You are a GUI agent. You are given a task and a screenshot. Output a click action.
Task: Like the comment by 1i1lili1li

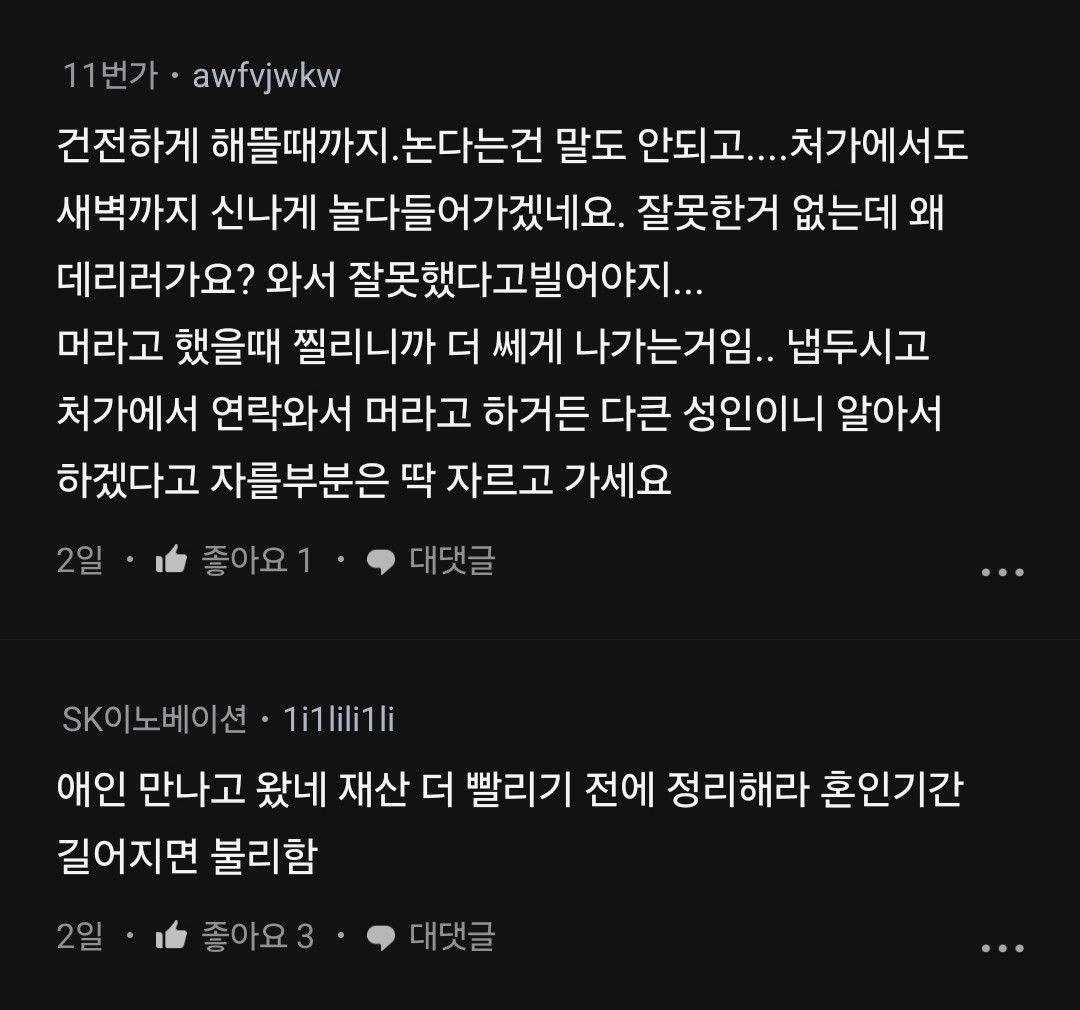tap(172, 937)
